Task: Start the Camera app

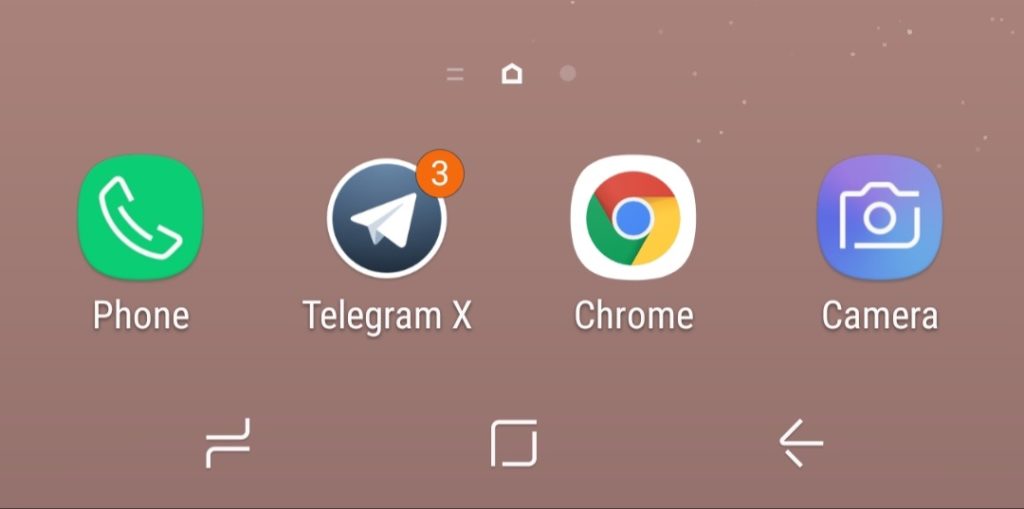Action: pos(879,218)
